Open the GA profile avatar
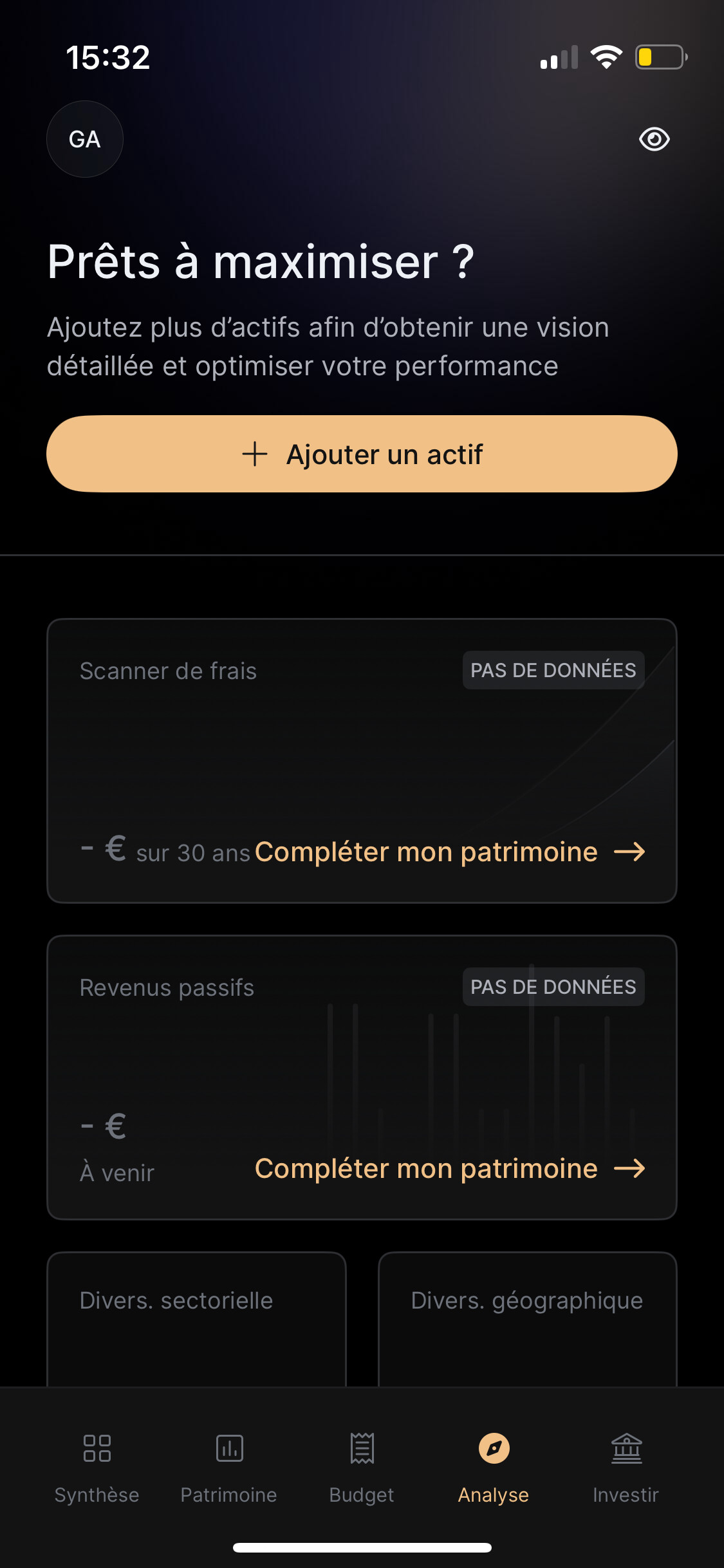Viewport: 724px width, 1568px height. pyautogui.click(x=85, y=139)
